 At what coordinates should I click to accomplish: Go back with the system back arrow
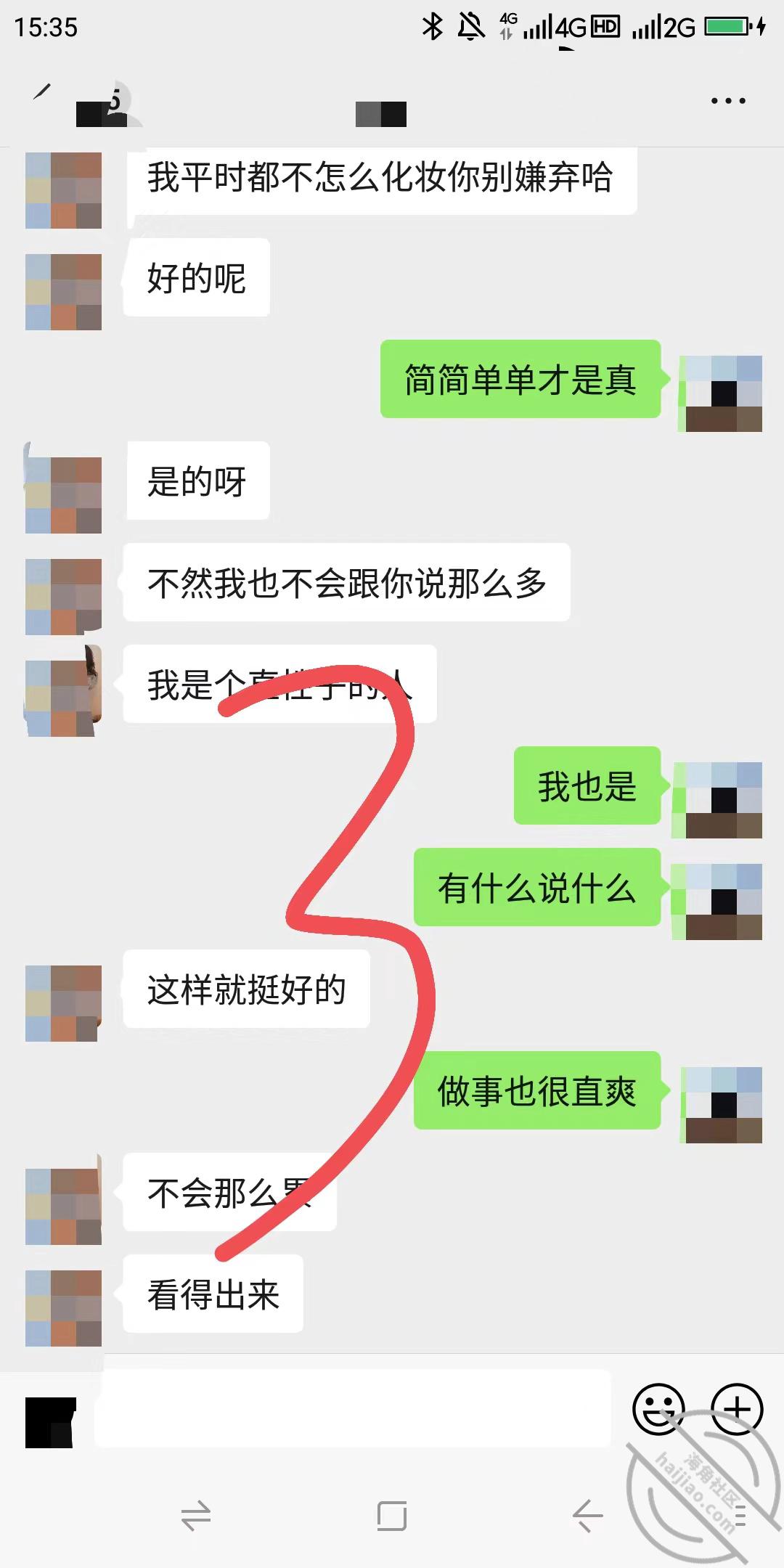(588, 1516)
